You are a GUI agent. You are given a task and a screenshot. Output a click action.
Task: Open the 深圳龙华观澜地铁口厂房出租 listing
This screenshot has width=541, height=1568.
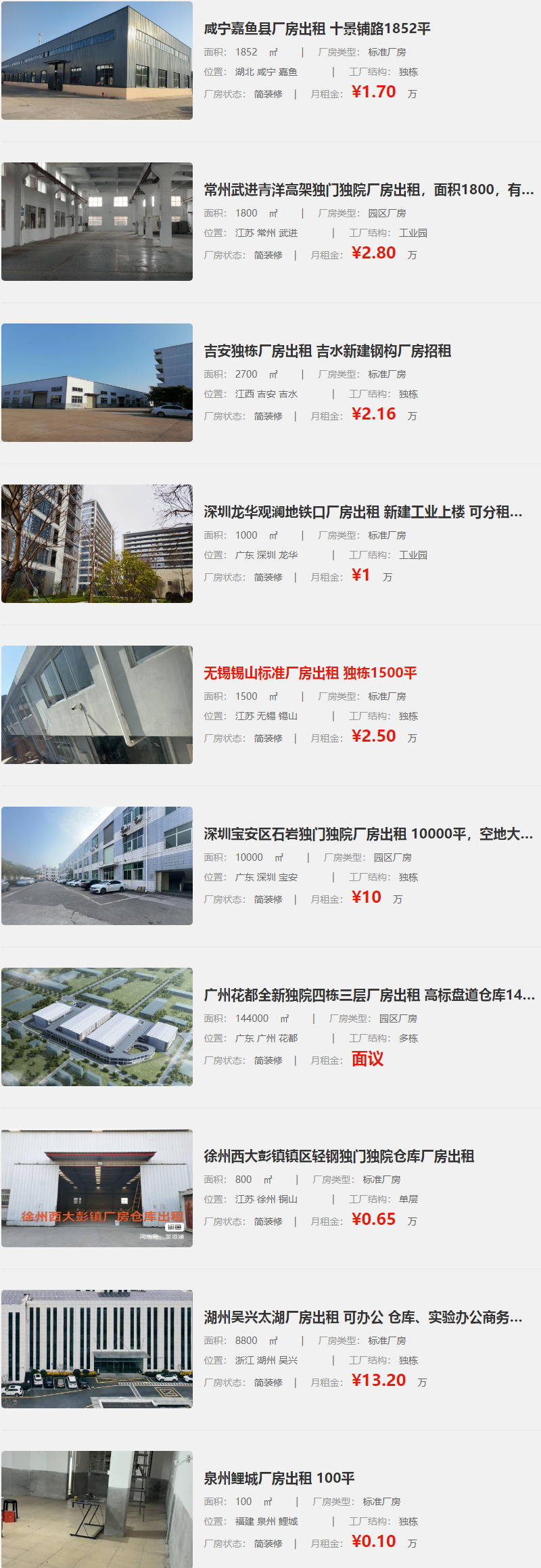pyautogui.click(x=363, y=512)
